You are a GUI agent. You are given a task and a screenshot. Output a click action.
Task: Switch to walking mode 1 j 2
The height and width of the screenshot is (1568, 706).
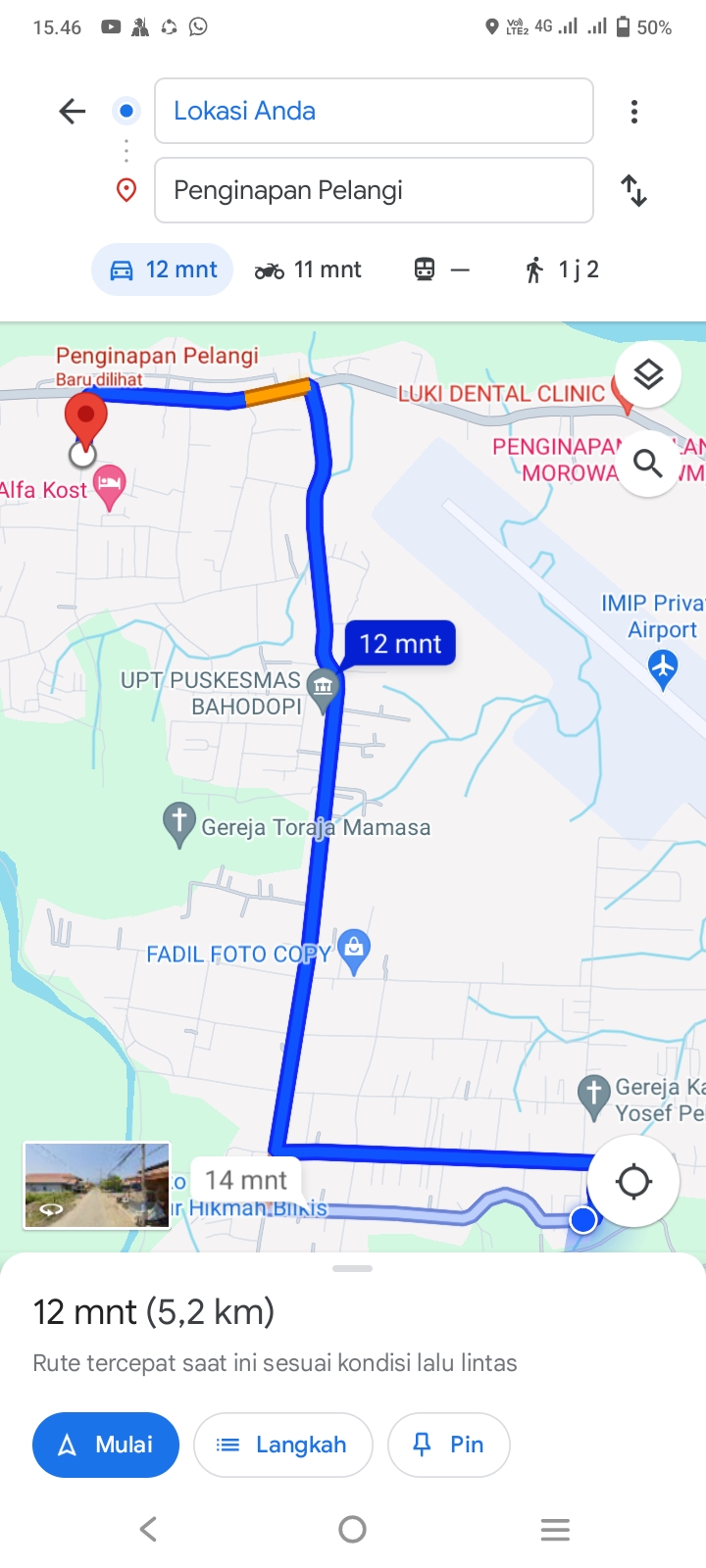562,269
